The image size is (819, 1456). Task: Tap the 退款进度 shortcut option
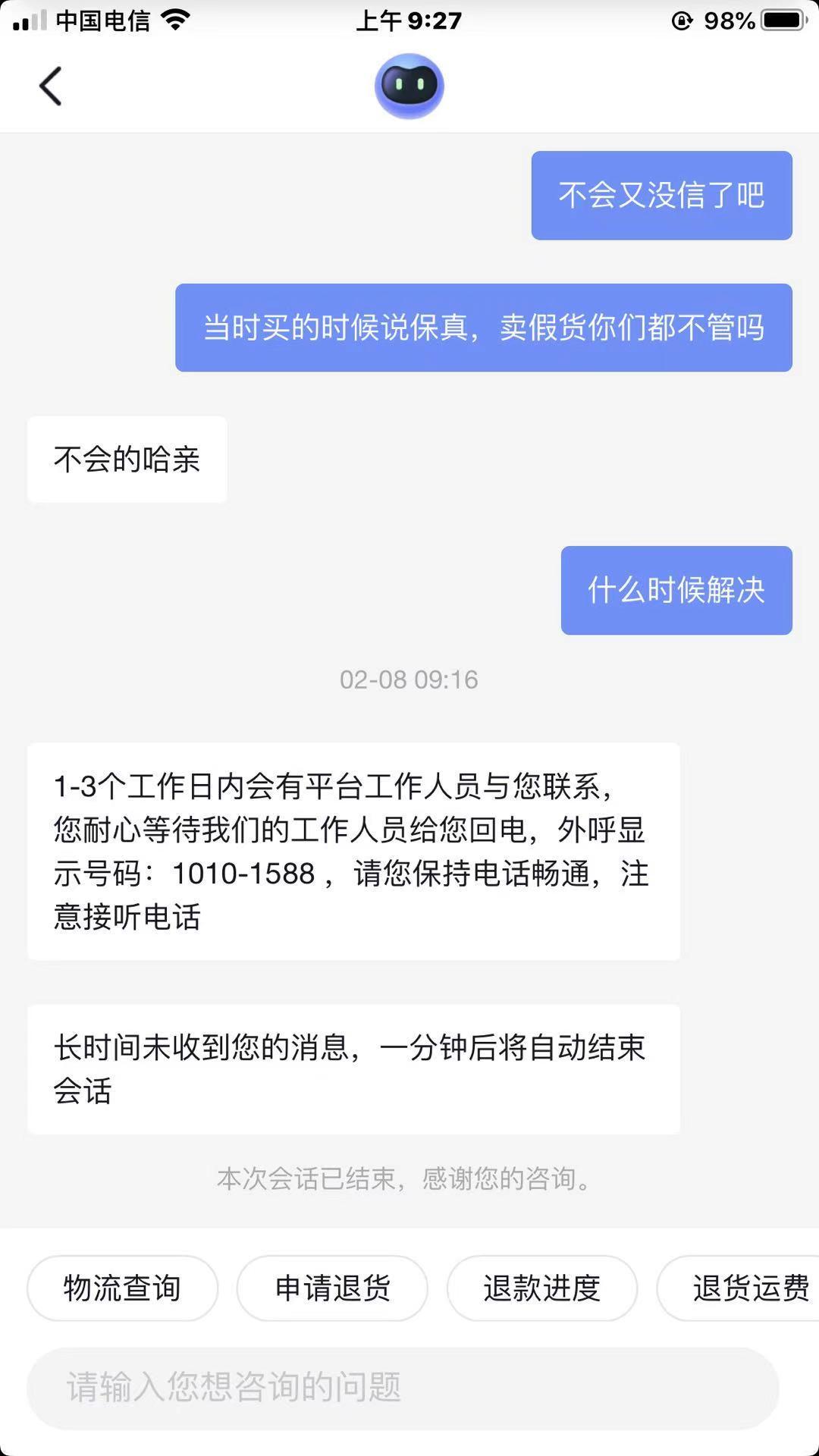pyautogui.click(x=541, y=1287)
